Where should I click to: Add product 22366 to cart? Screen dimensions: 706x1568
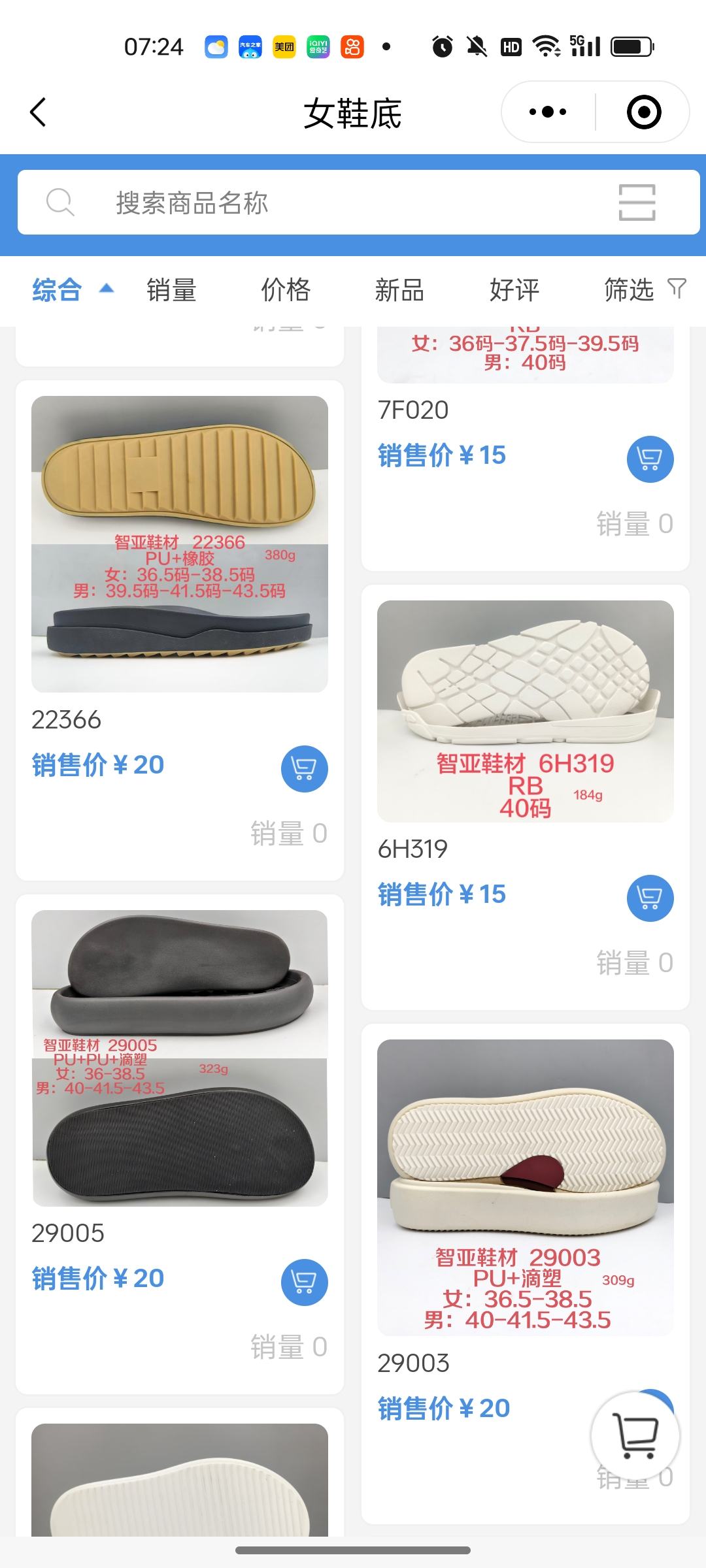(x=304, y=768)
